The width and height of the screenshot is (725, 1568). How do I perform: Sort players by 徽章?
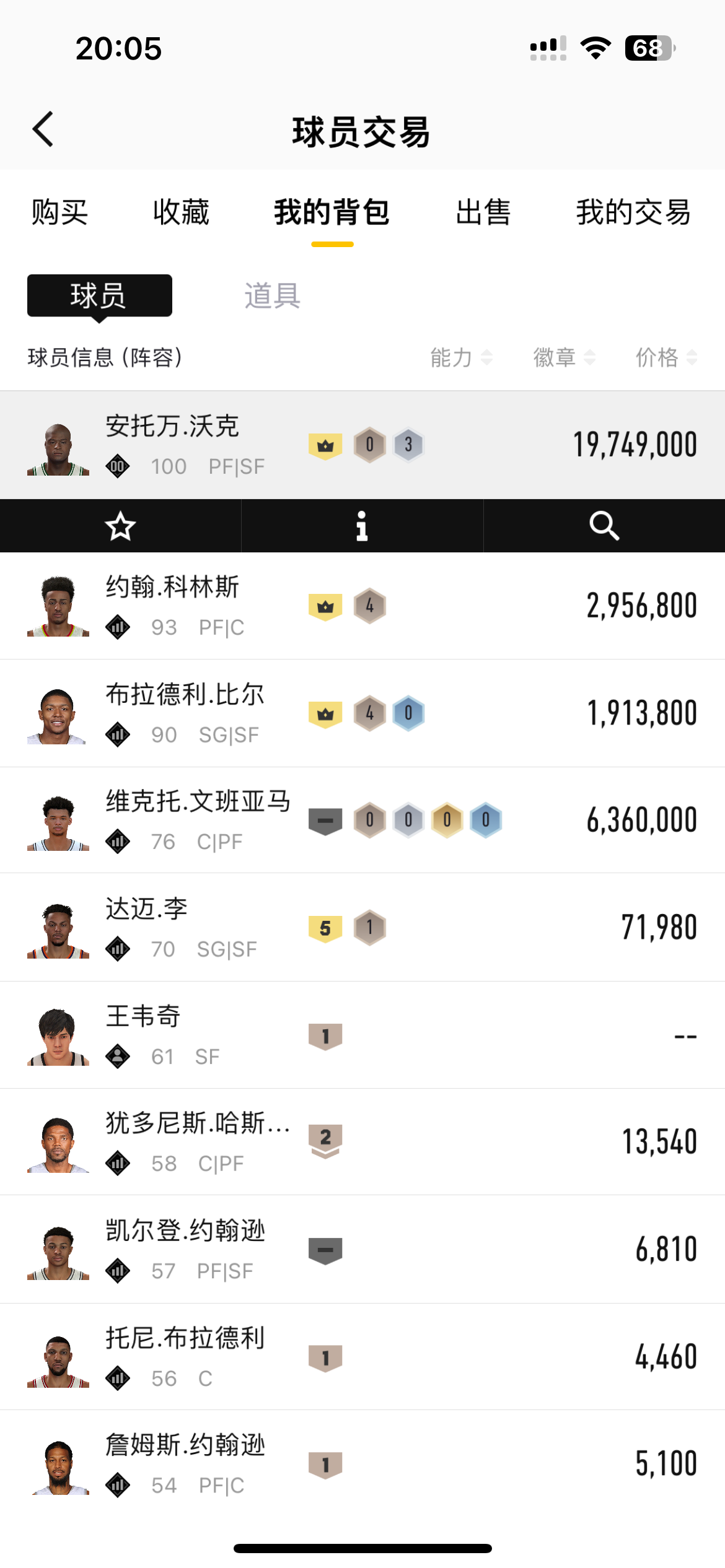[x=564, y=357]
